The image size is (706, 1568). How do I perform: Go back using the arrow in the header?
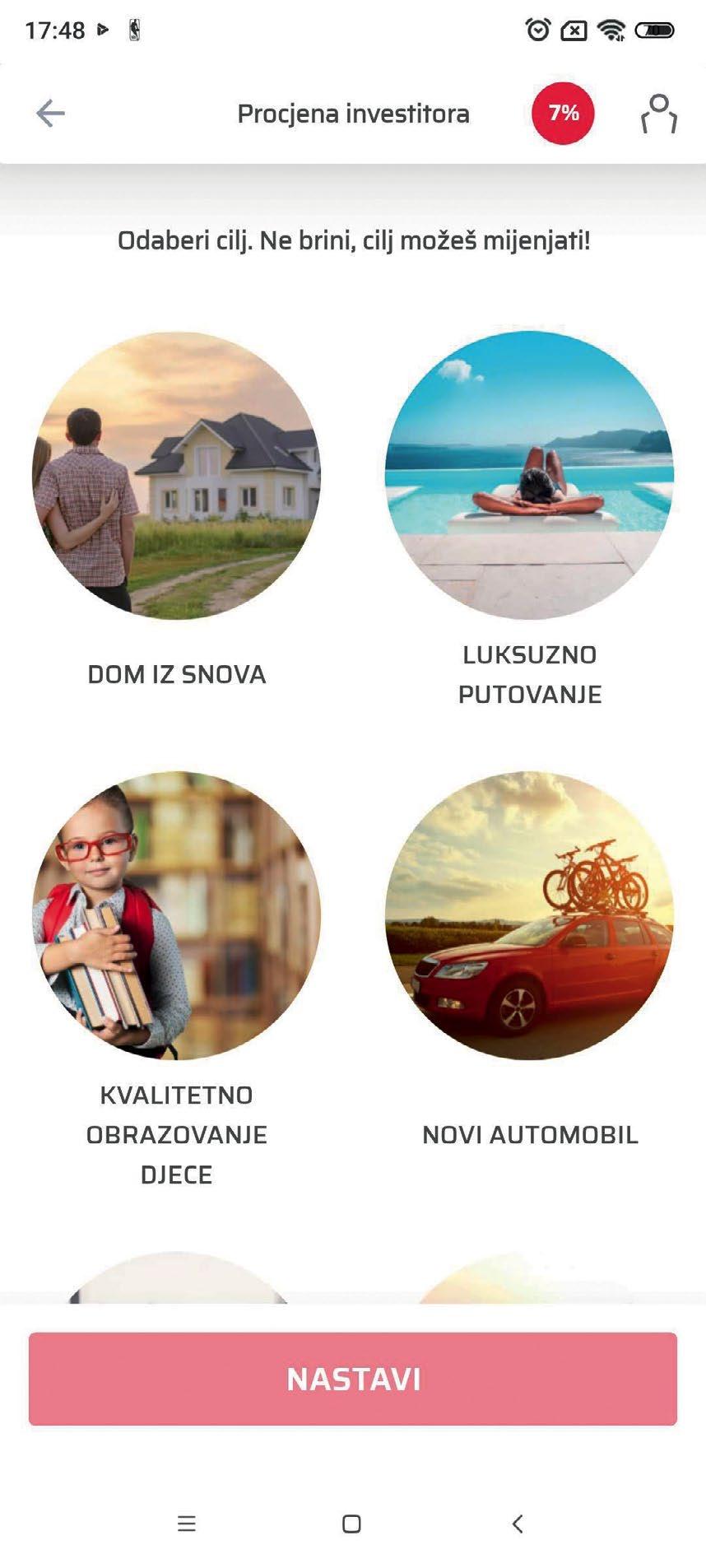click(50, 114)
